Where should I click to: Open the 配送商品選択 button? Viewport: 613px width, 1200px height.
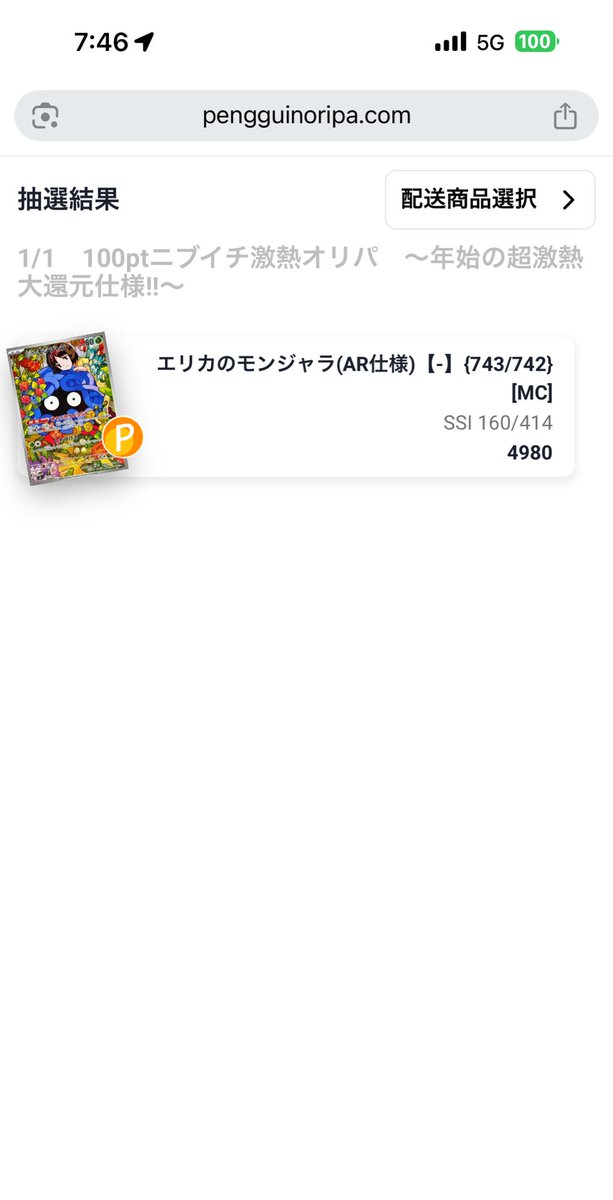pos(490,199)
